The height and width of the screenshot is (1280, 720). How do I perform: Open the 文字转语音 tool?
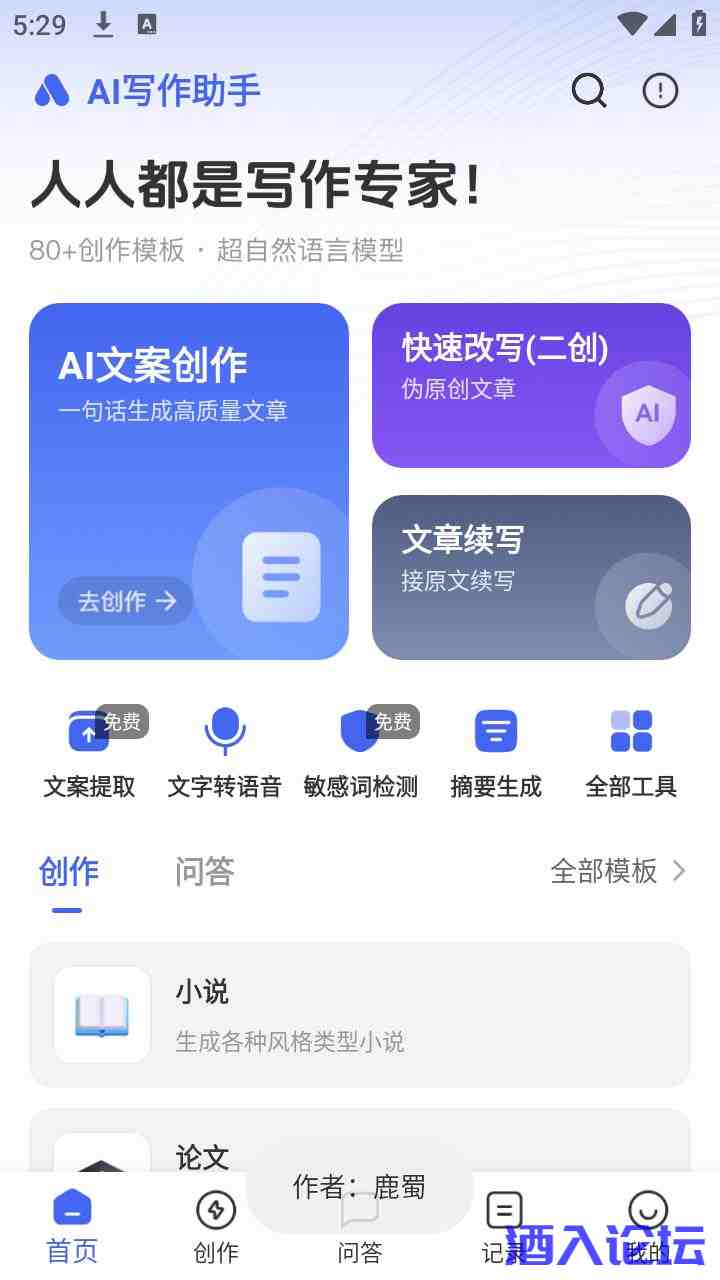point(224,753)
